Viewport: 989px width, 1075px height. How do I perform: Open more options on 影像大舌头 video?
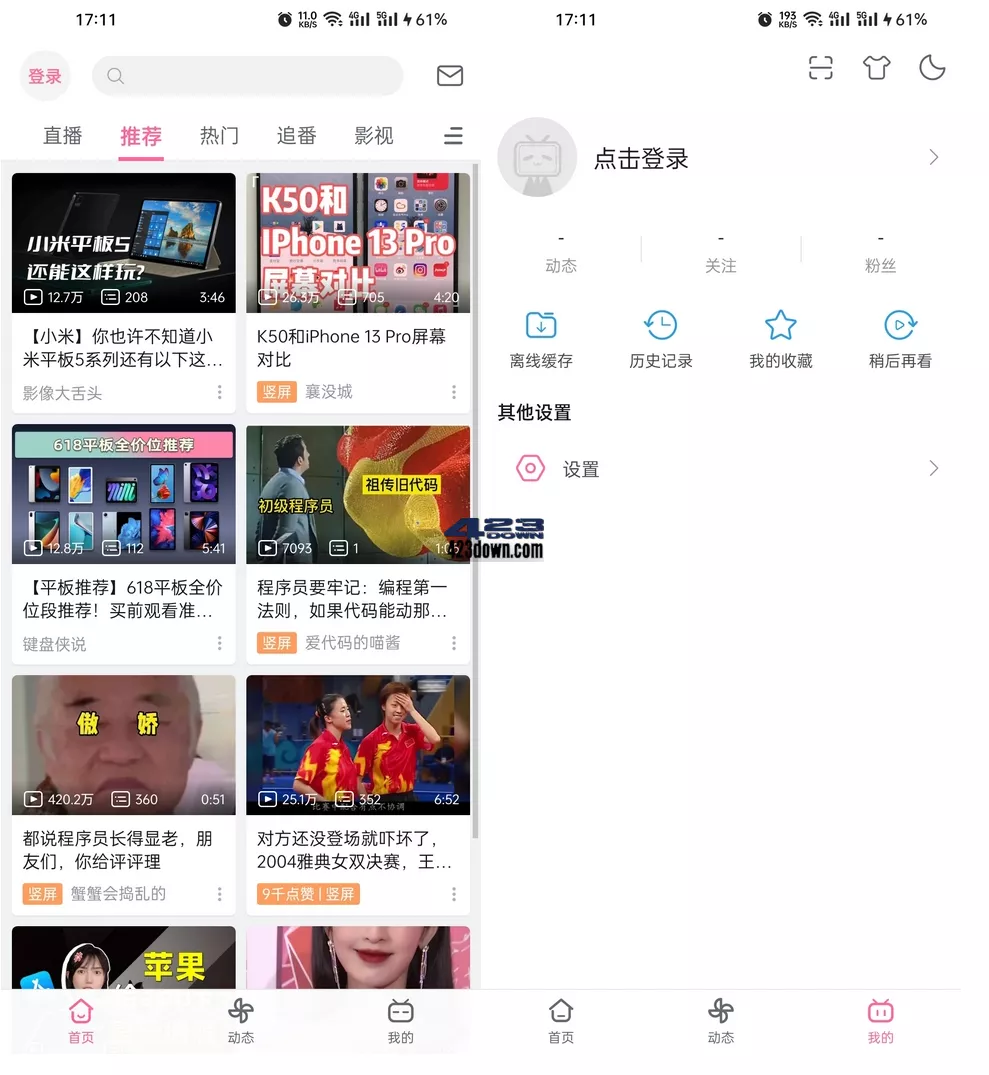219,392
